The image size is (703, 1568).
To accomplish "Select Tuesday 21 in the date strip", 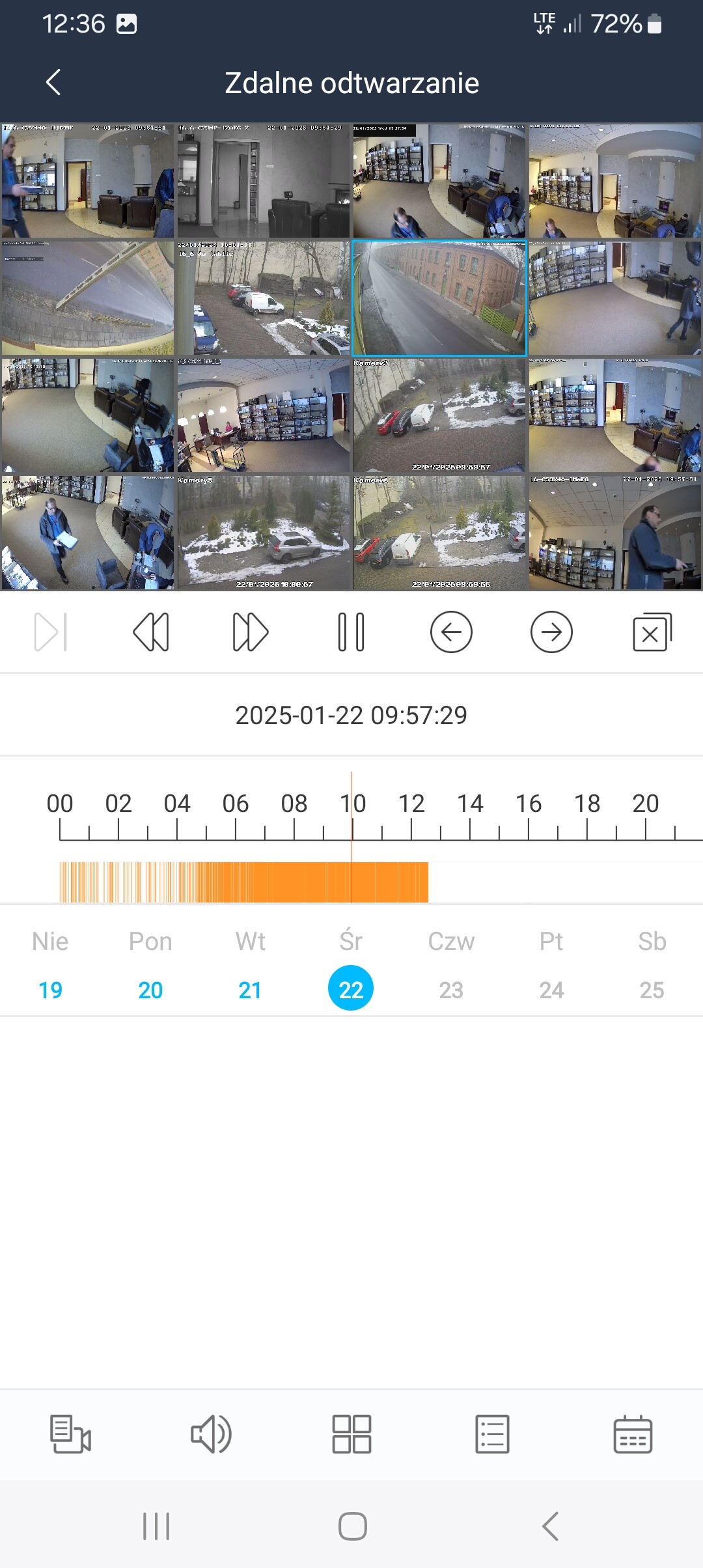I will (251, 989).
